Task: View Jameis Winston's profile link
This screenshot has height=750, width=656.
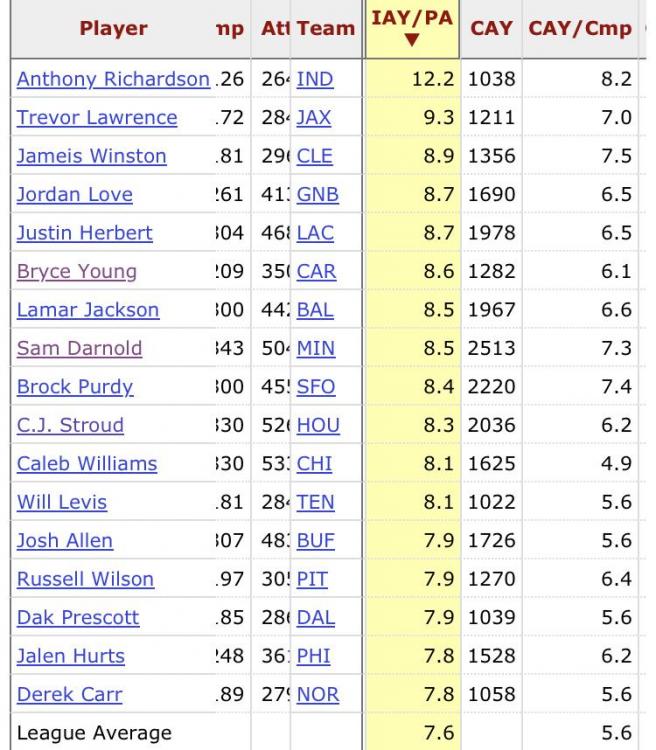Action: [x=92, y=156]
